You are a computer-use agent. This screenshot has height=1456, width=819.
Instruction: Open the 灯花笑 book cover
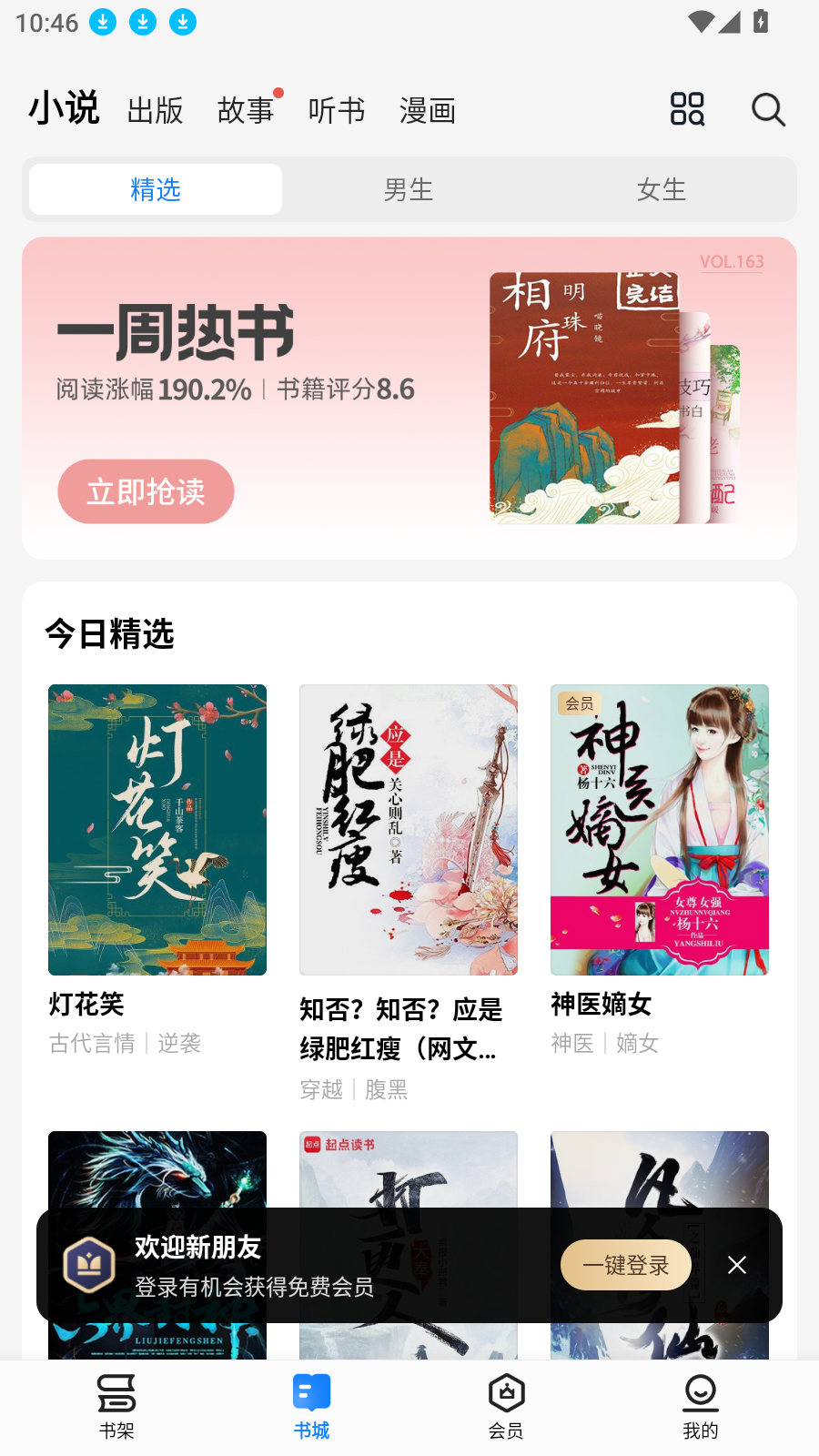coord(157,830)
